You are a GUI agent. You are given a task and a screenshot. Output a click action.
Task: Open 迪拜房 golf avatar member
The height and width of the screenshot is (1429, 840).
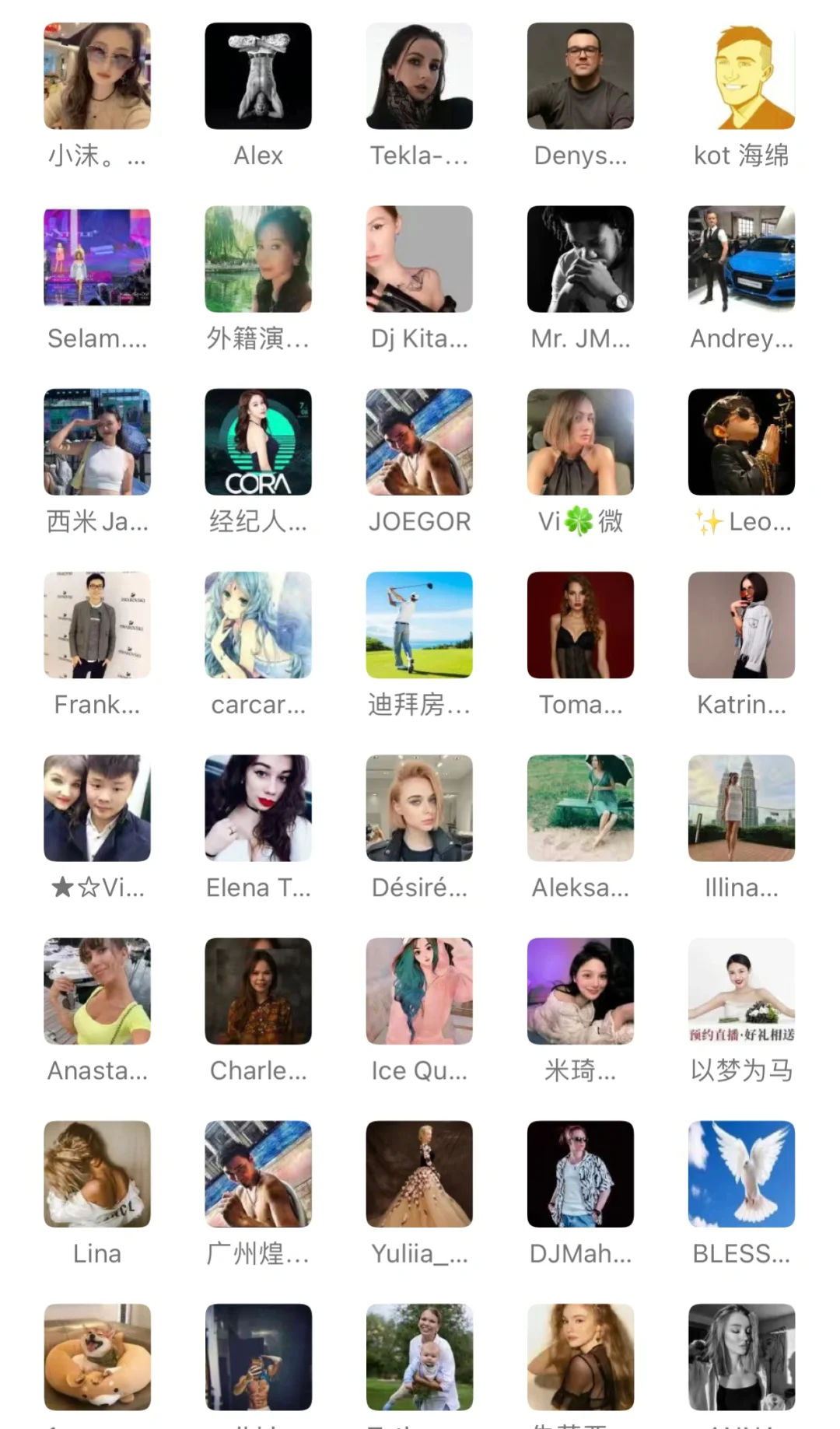coord(419,625)
